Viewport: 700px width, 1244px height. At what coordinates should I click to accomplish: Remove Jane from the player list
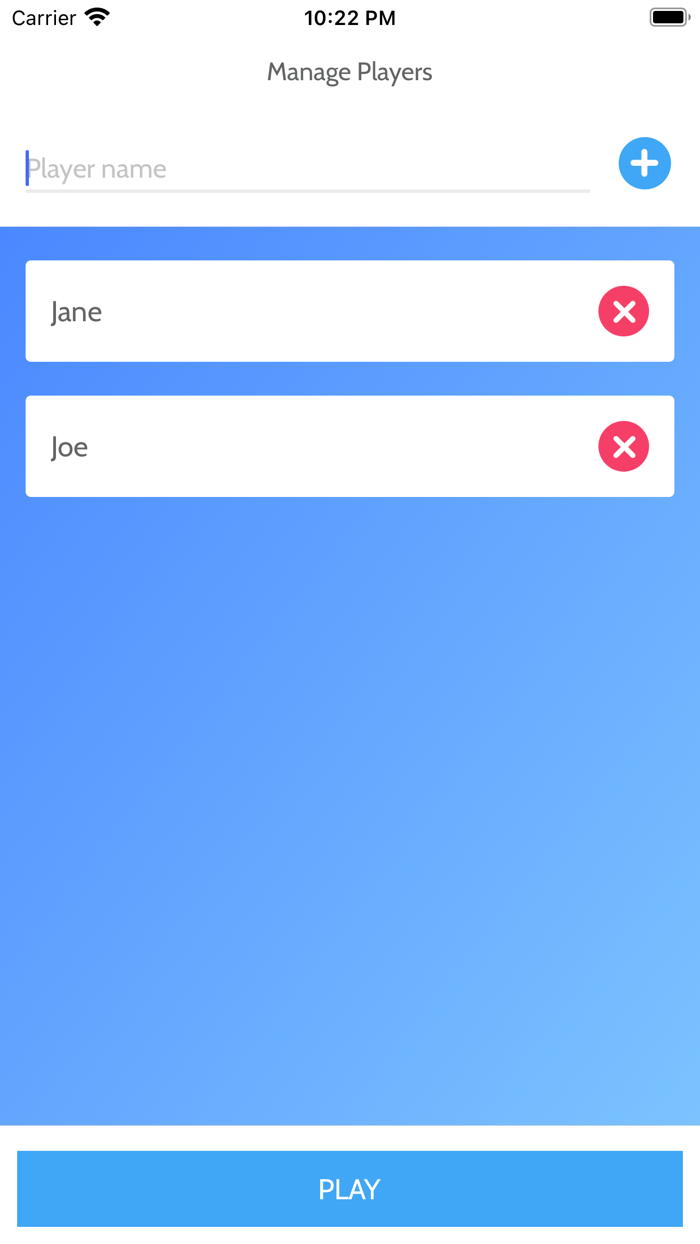point(623,311)
